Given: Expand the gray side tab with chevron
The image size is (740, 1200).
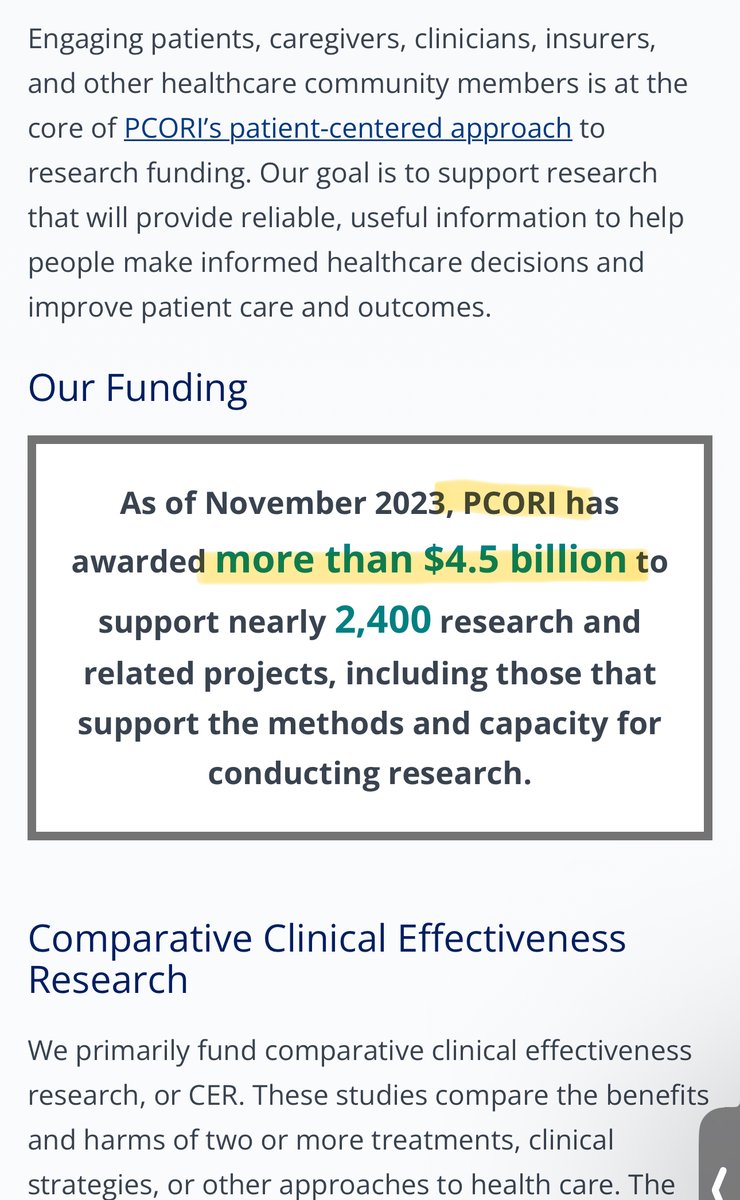Looking at the screenshot, I should [x=723, y=1155].
